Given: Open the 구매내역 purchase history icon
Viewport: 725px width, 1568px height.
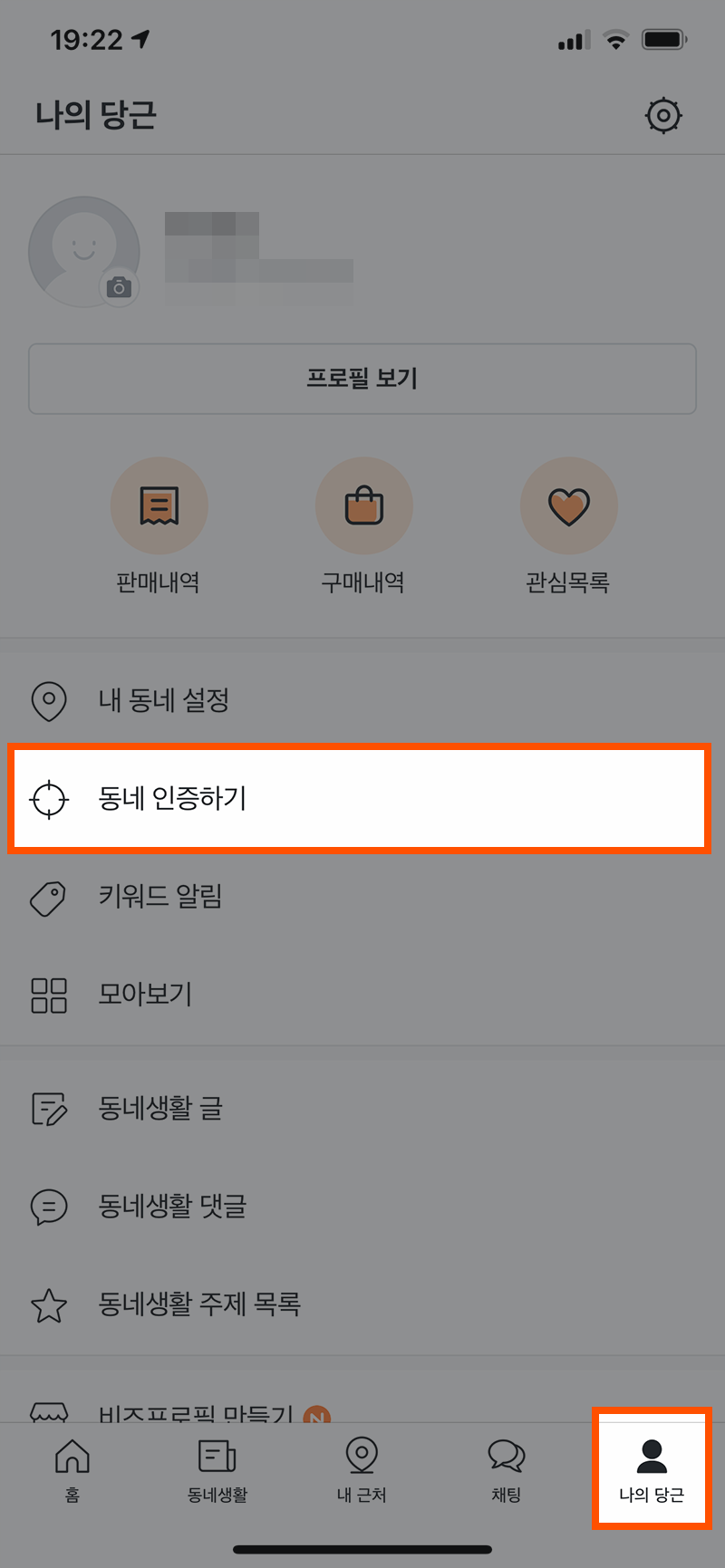Looking at the screenshot, I should tap(364, 505).
